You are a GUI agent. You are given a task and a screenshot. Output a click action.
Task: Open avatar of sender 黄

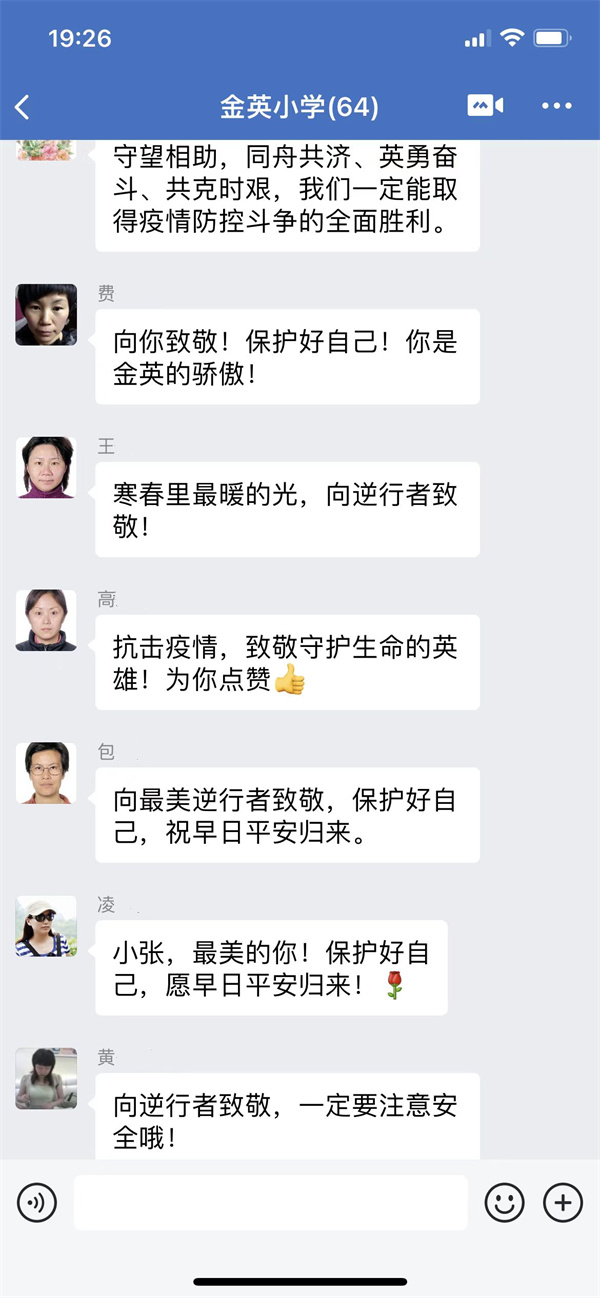pos(46,1079)
